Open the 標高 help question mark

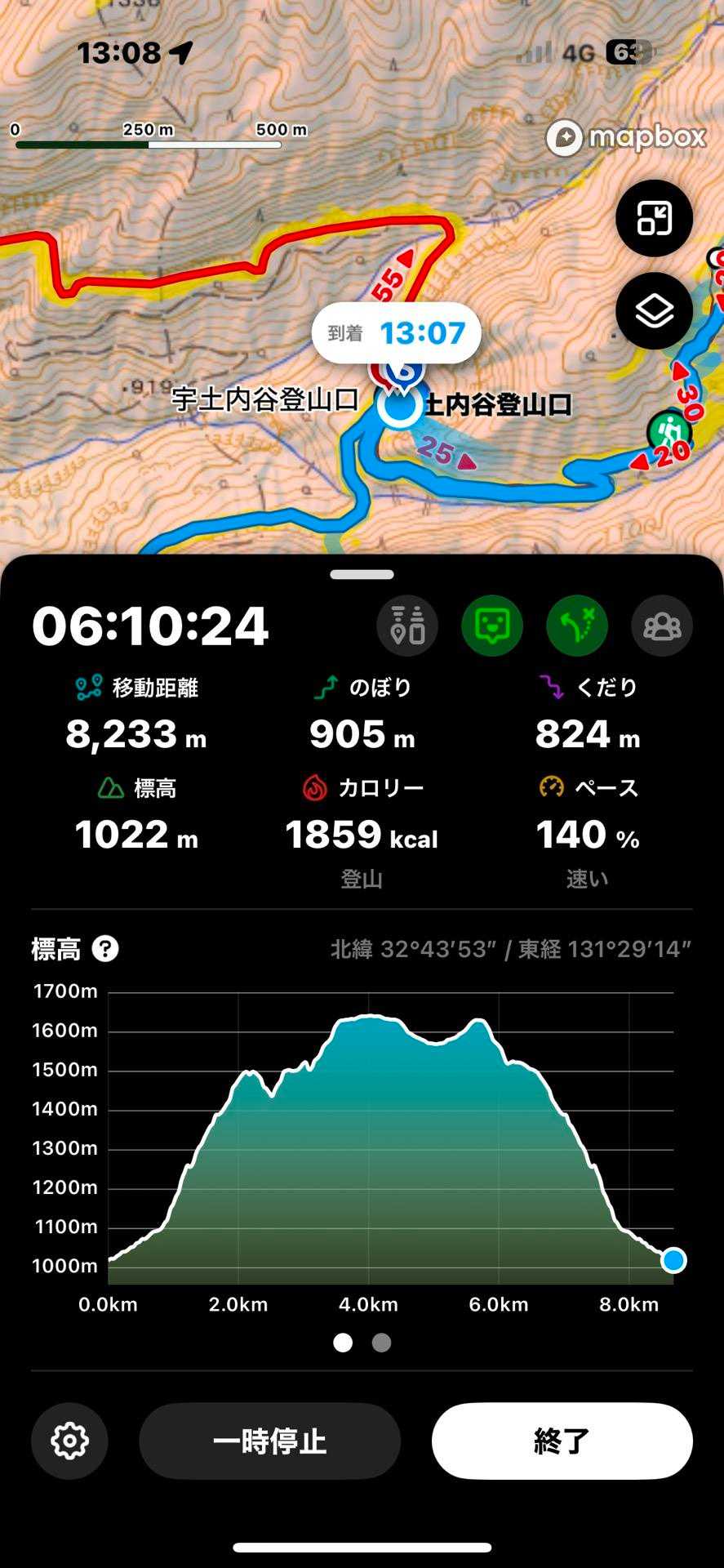click(x=105, y=949)
